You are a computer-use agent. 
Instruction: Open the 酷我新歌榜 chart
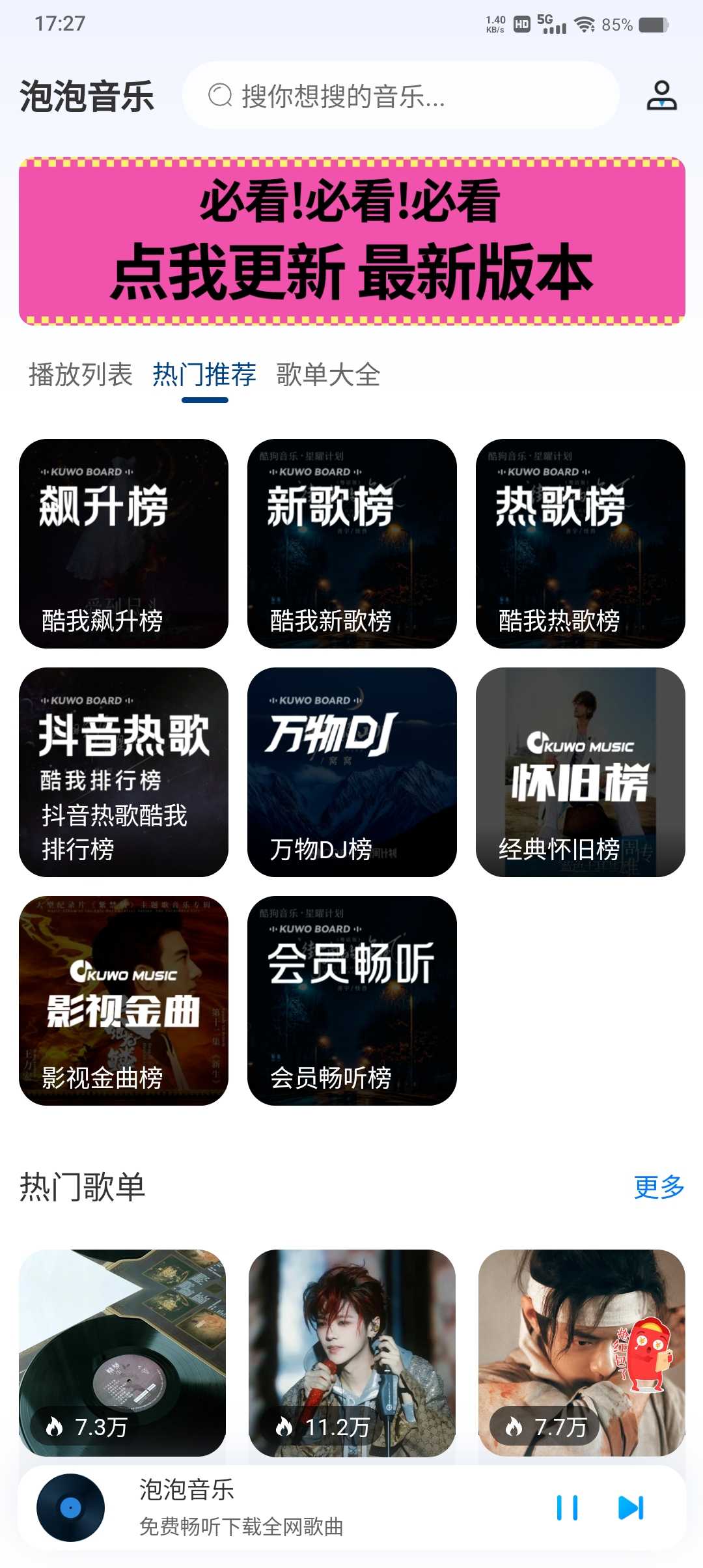pyautogui.click(x=352, y=544)
